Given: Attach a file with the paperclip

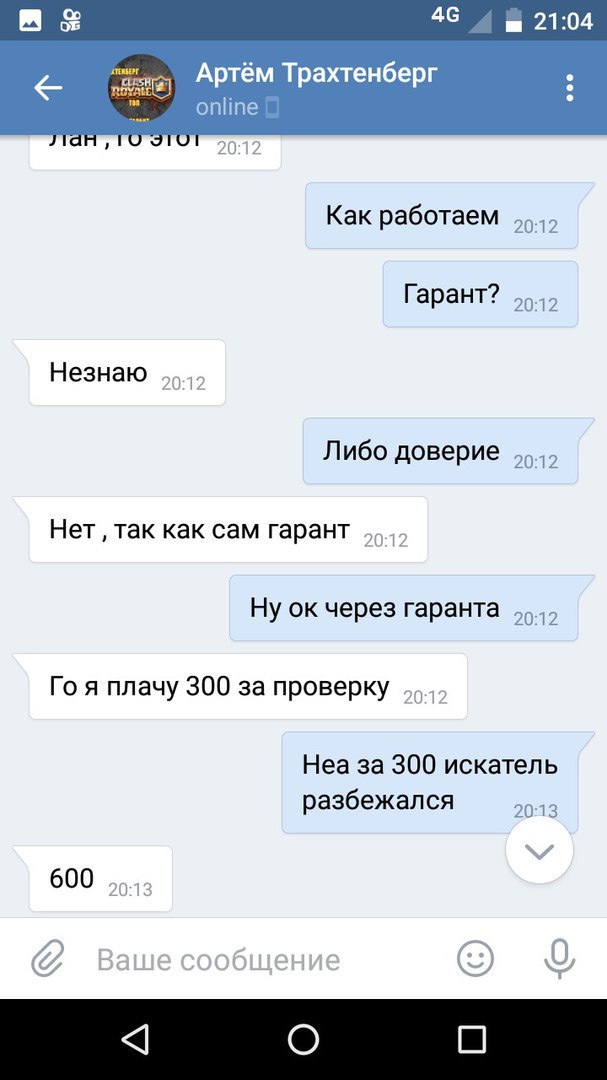Looking at the screenshot, I should coord(47,959).
